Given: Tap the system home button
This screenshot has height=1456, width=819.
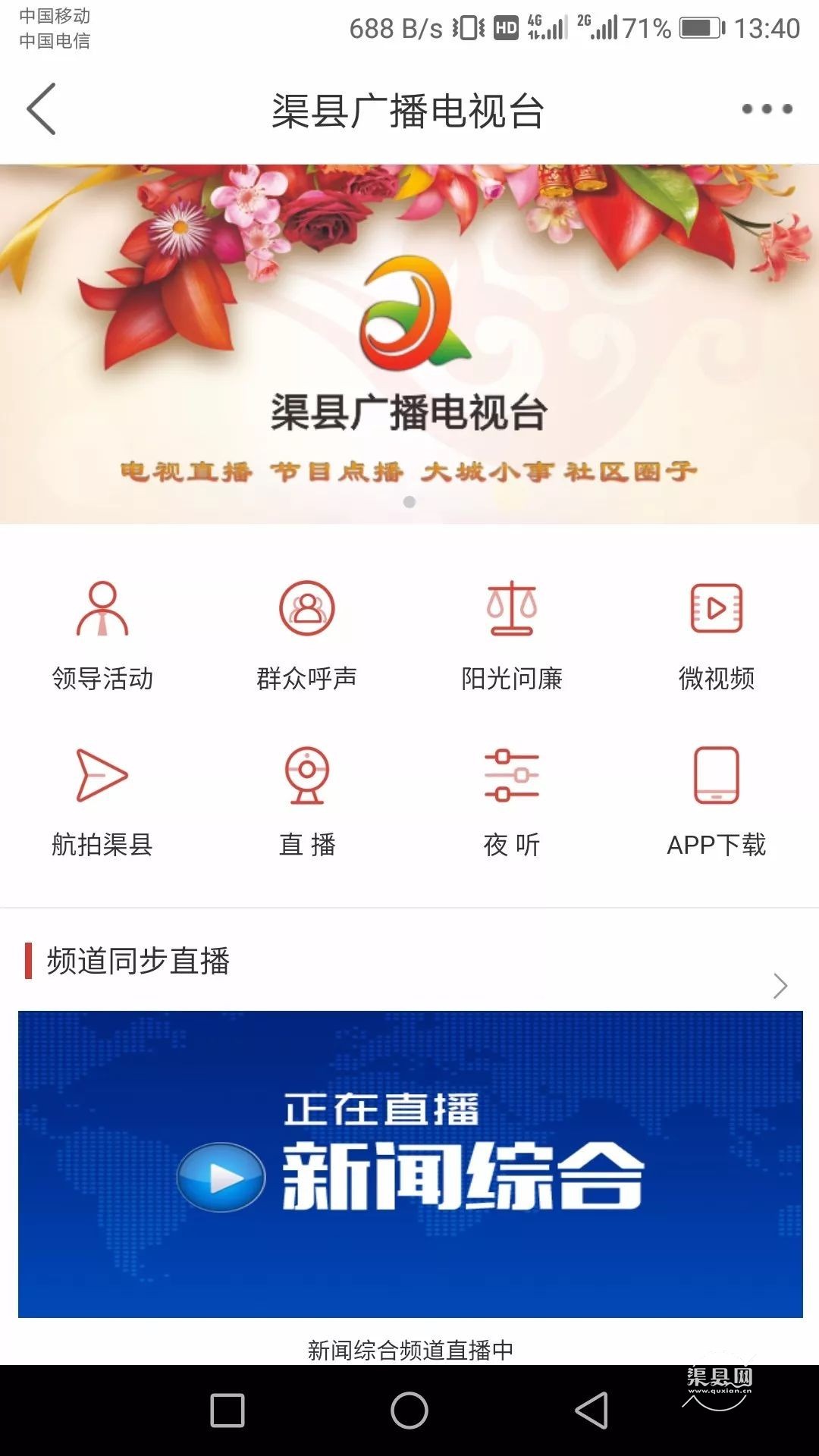Looking at the screenshot, I should (x=409, y=1410).
